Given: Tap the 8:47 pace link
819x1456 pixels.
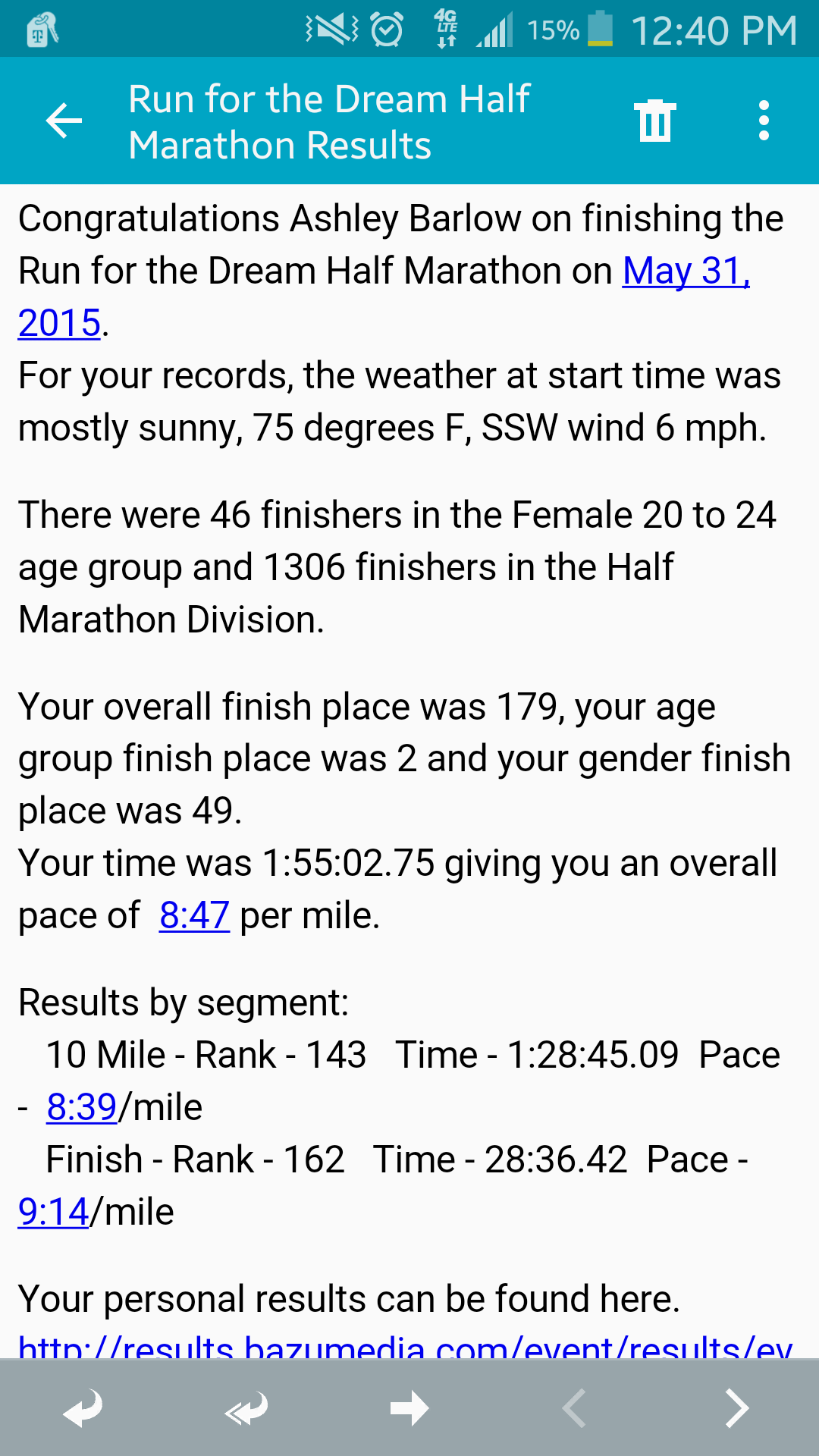Looking at the screenshot, I should pos(194,915).
